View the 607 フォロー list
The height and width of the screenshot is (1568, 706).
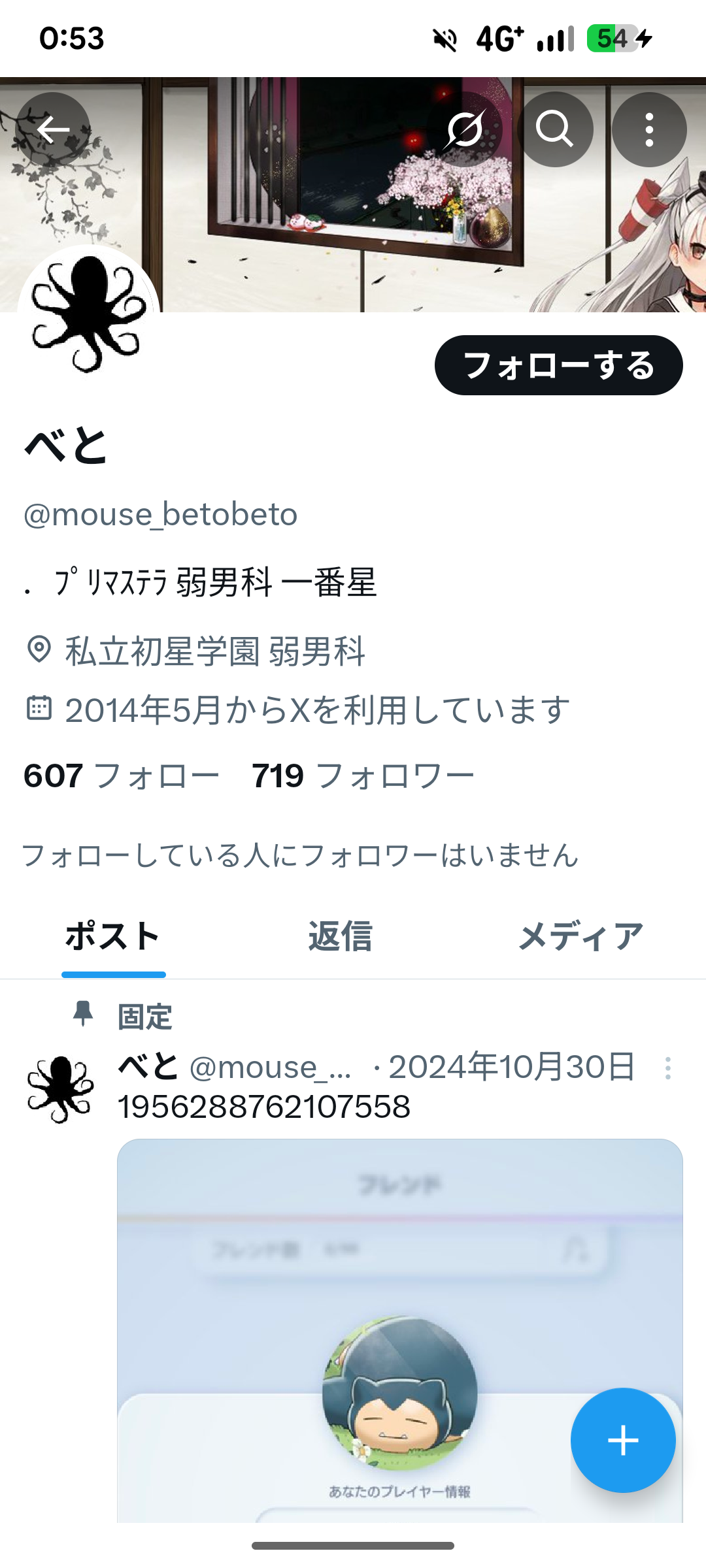(x=121, y=776)
